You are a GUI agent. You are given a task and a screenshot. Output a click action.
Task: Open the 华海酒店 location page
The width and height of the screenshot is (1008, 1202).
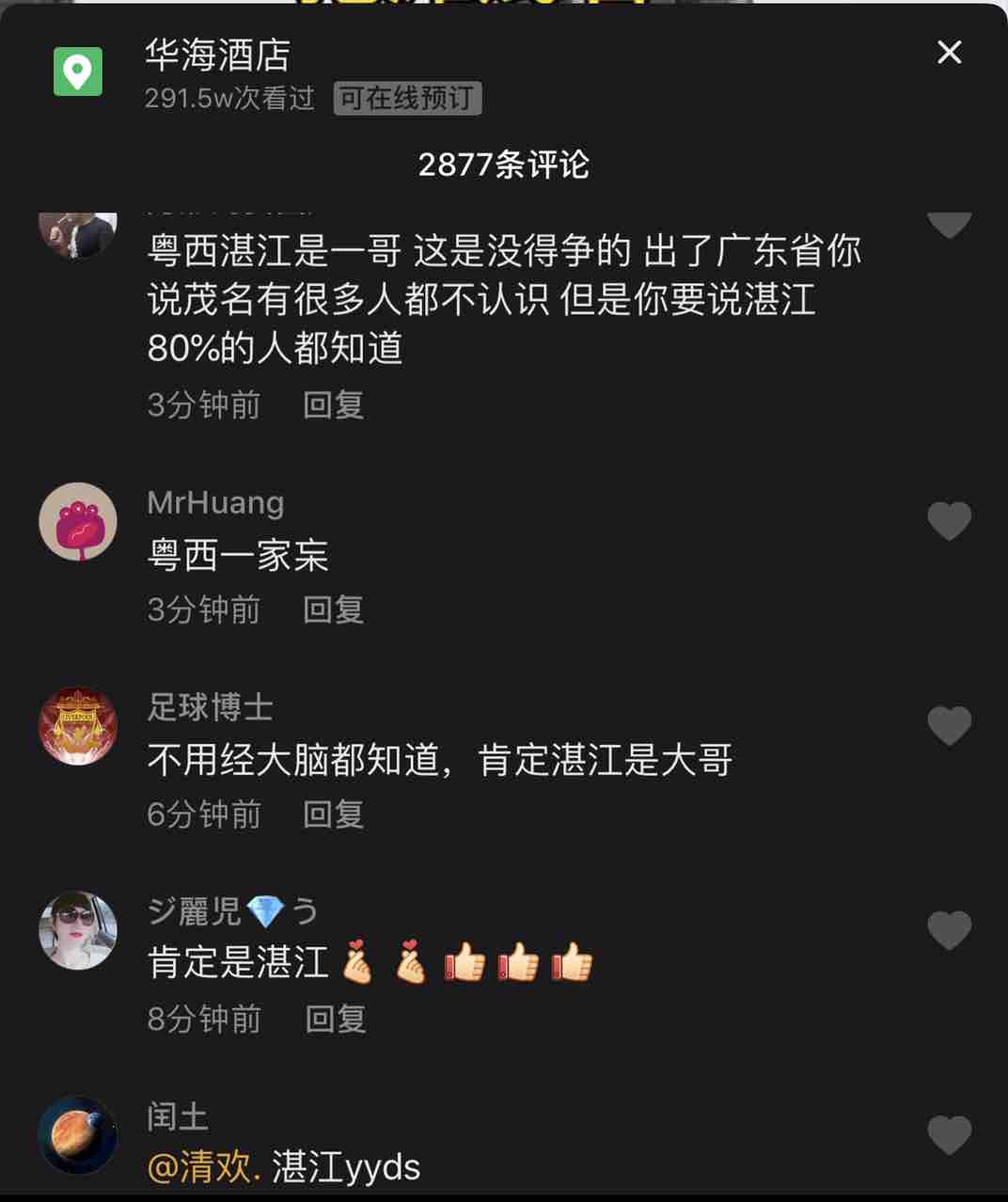[x=217, y=55]
